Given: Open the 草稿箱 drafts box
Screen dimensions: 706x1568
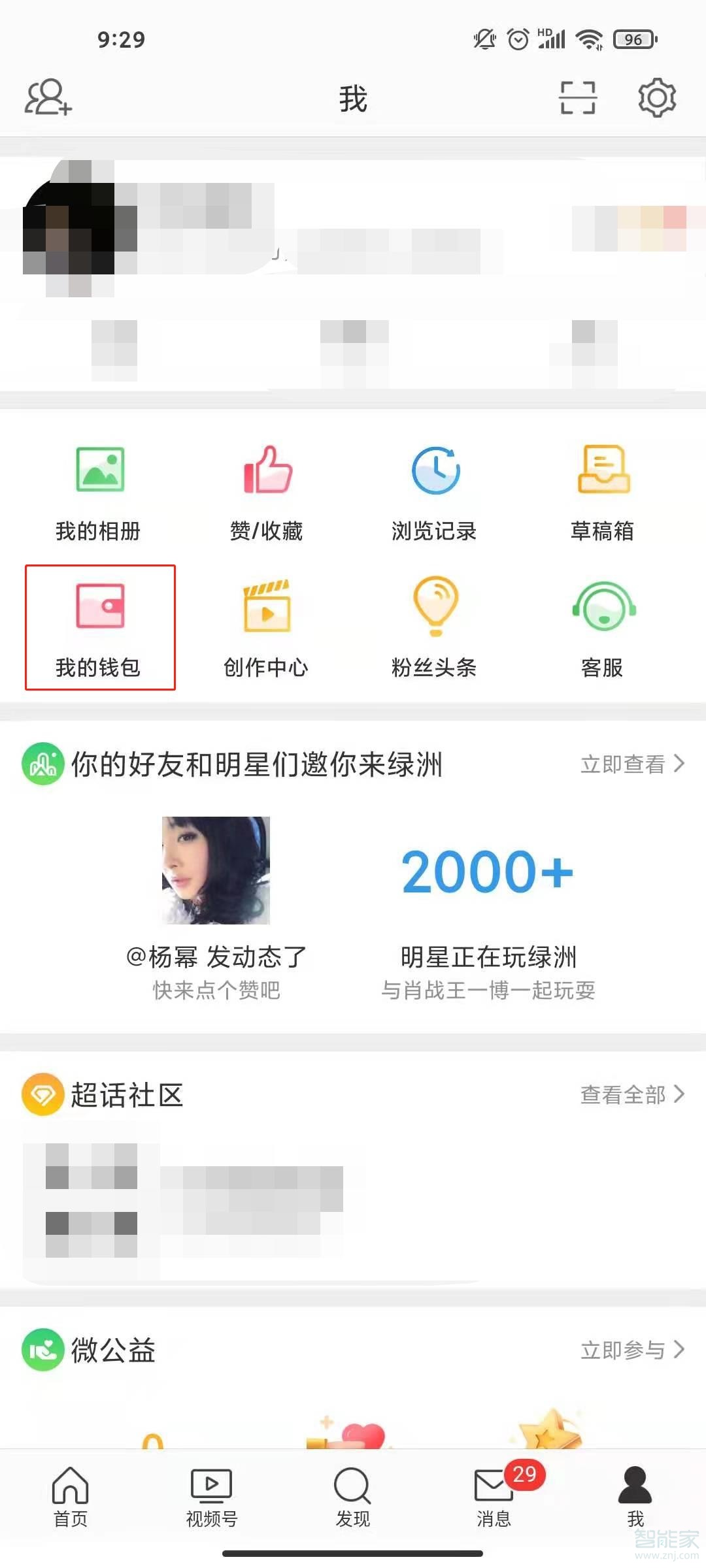Looking at the screenshot, I should point(603,490).
